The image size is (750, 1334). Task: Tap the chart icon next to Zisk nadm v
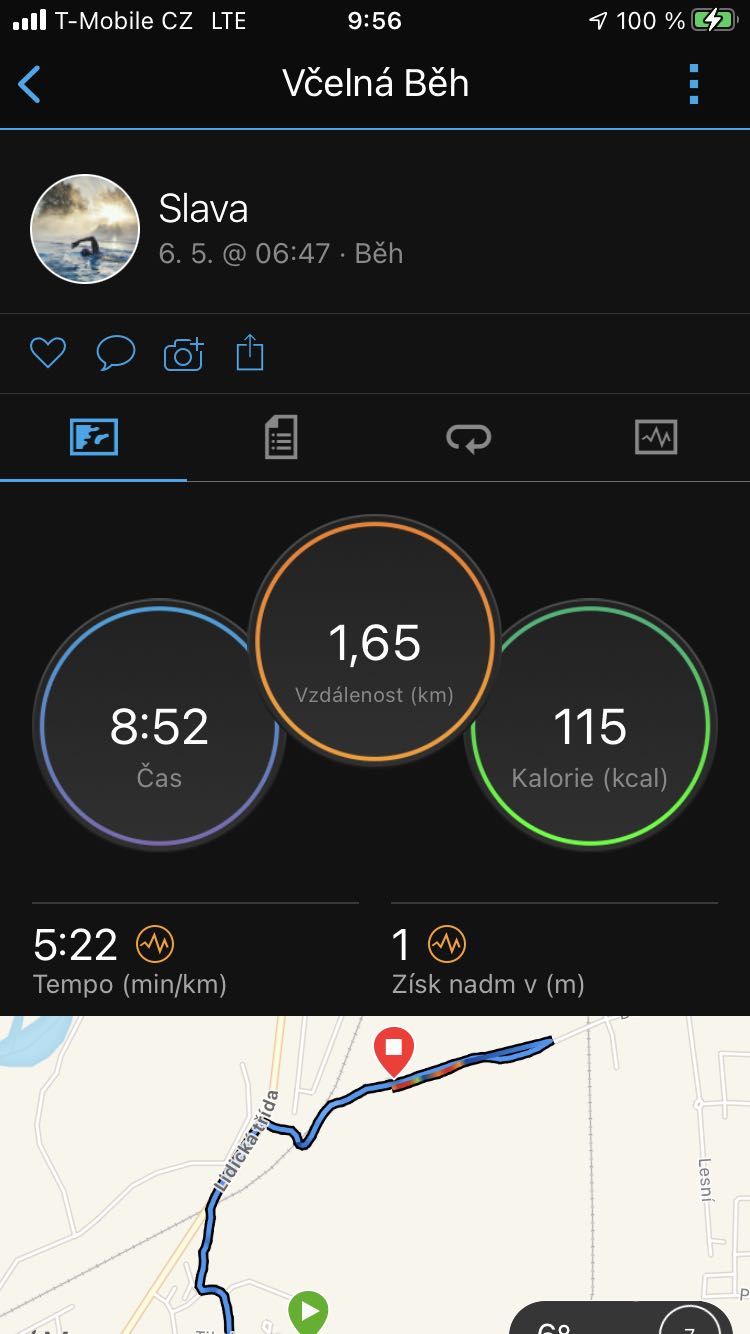point(447,943)
